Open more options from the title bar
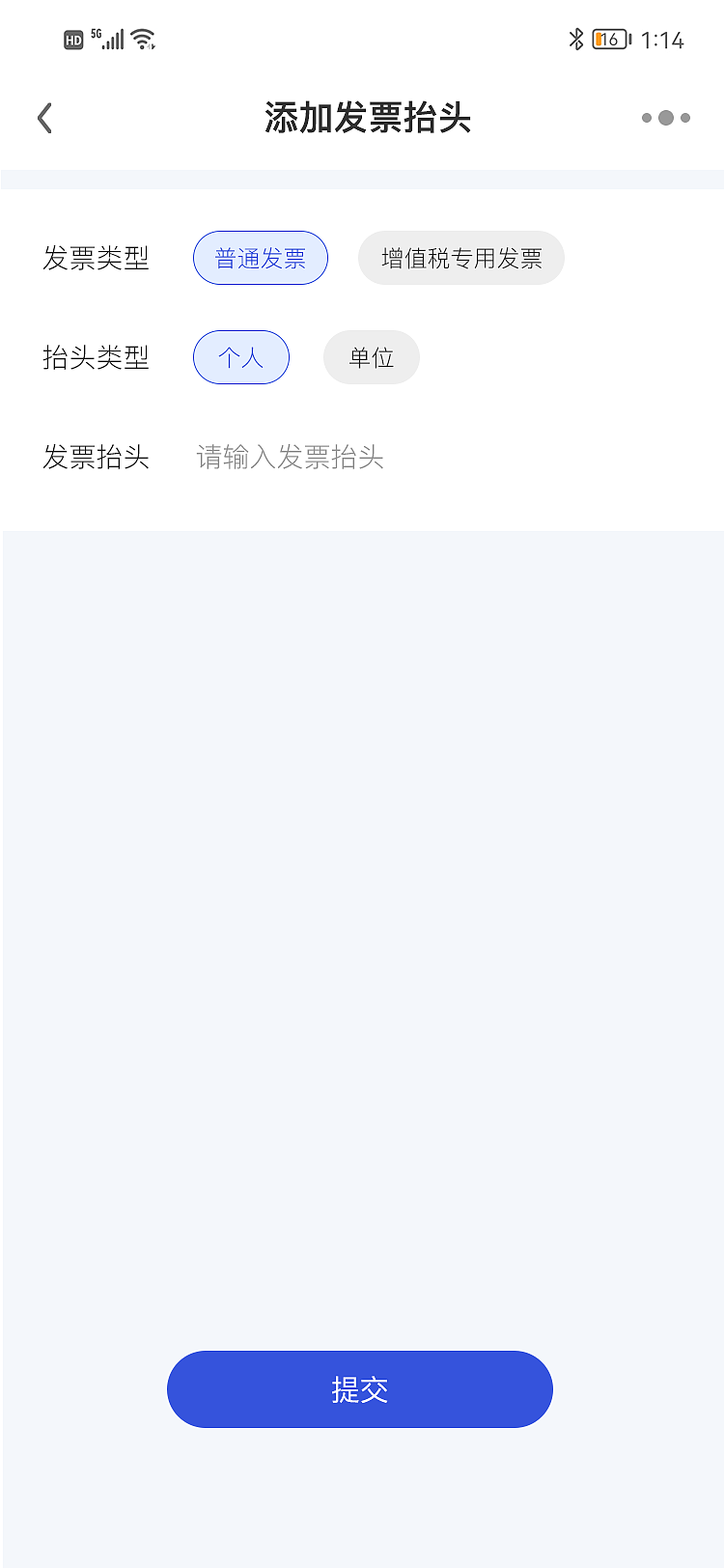724x1568 pixels. [x=664, y=118]
